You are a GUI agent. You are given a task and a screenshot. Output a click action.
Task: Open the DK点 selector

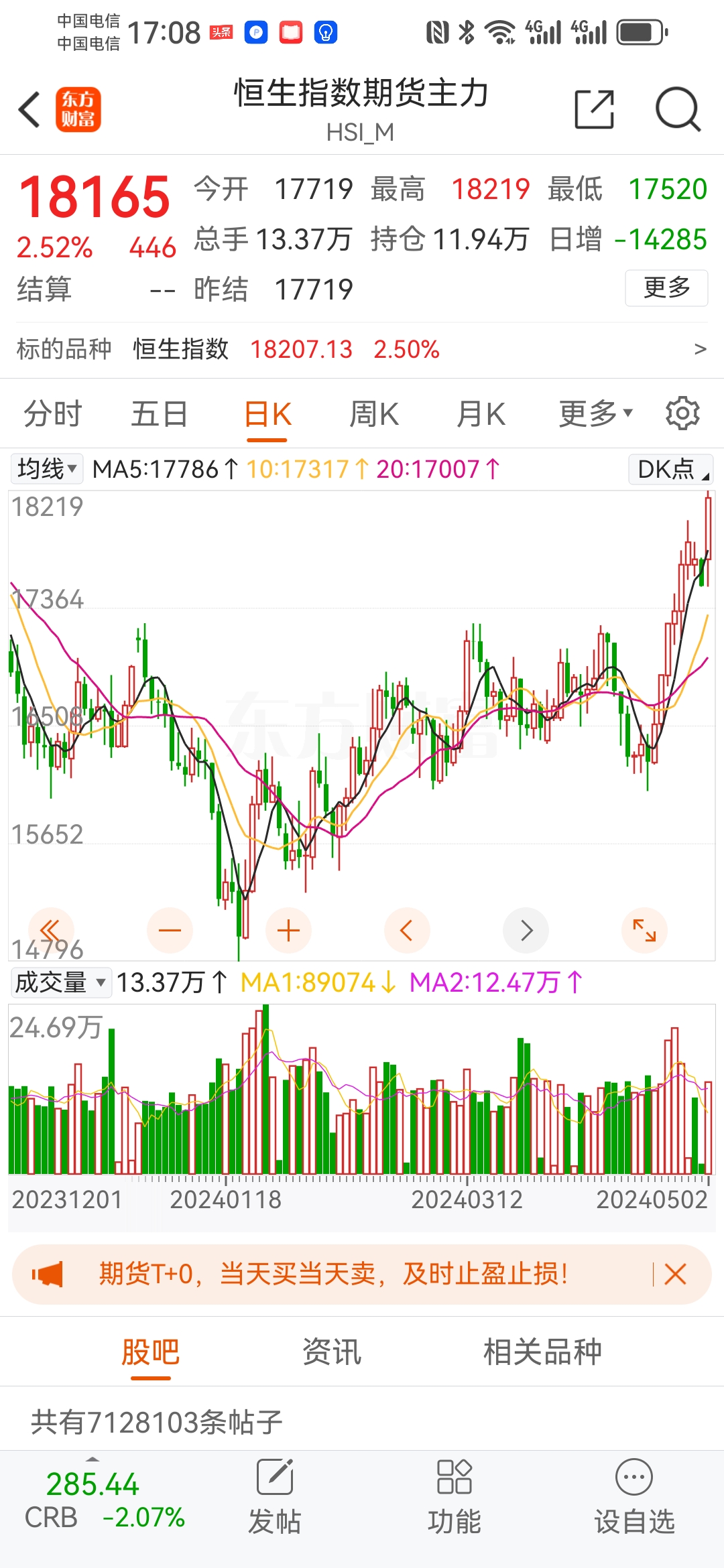tap(670, 469)
